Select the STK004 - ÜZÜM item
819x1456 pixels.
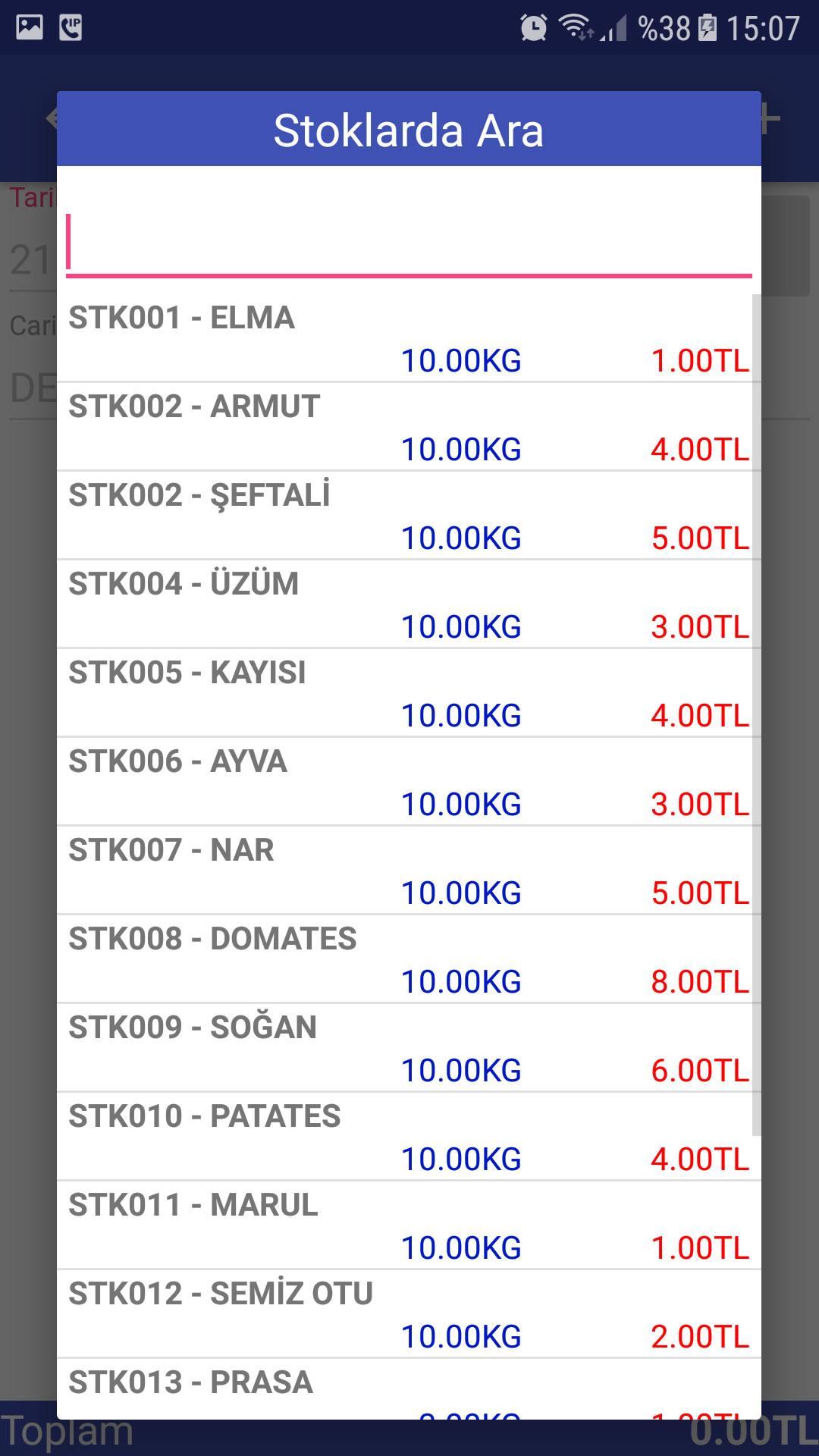(409, 604)
